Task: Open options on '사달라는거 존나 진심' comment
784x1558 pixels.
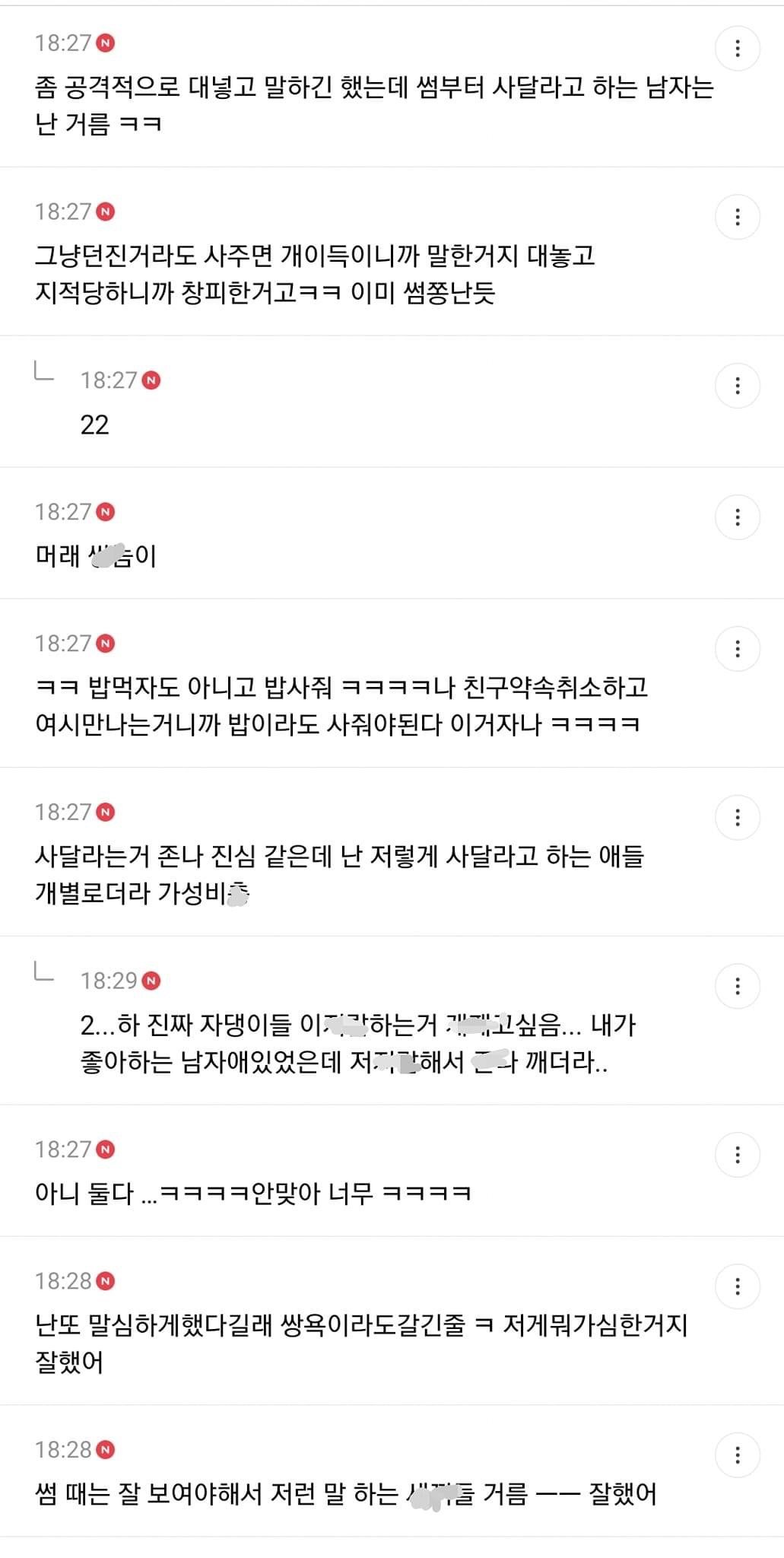Action: tap(737, 818)
